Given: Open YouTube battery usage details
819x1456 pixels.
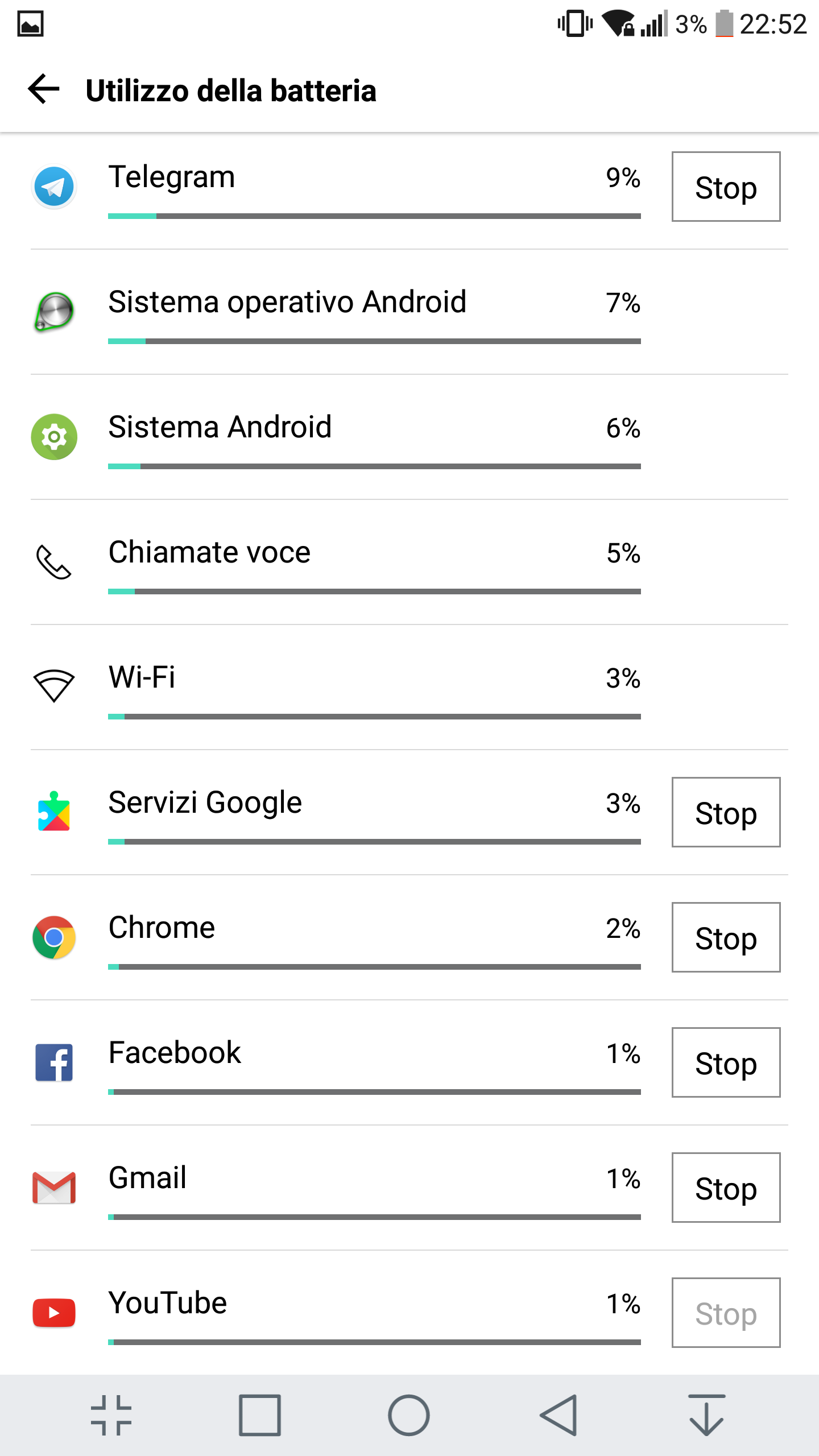Looking at the screenshot, I should [x=336, y=1313].
